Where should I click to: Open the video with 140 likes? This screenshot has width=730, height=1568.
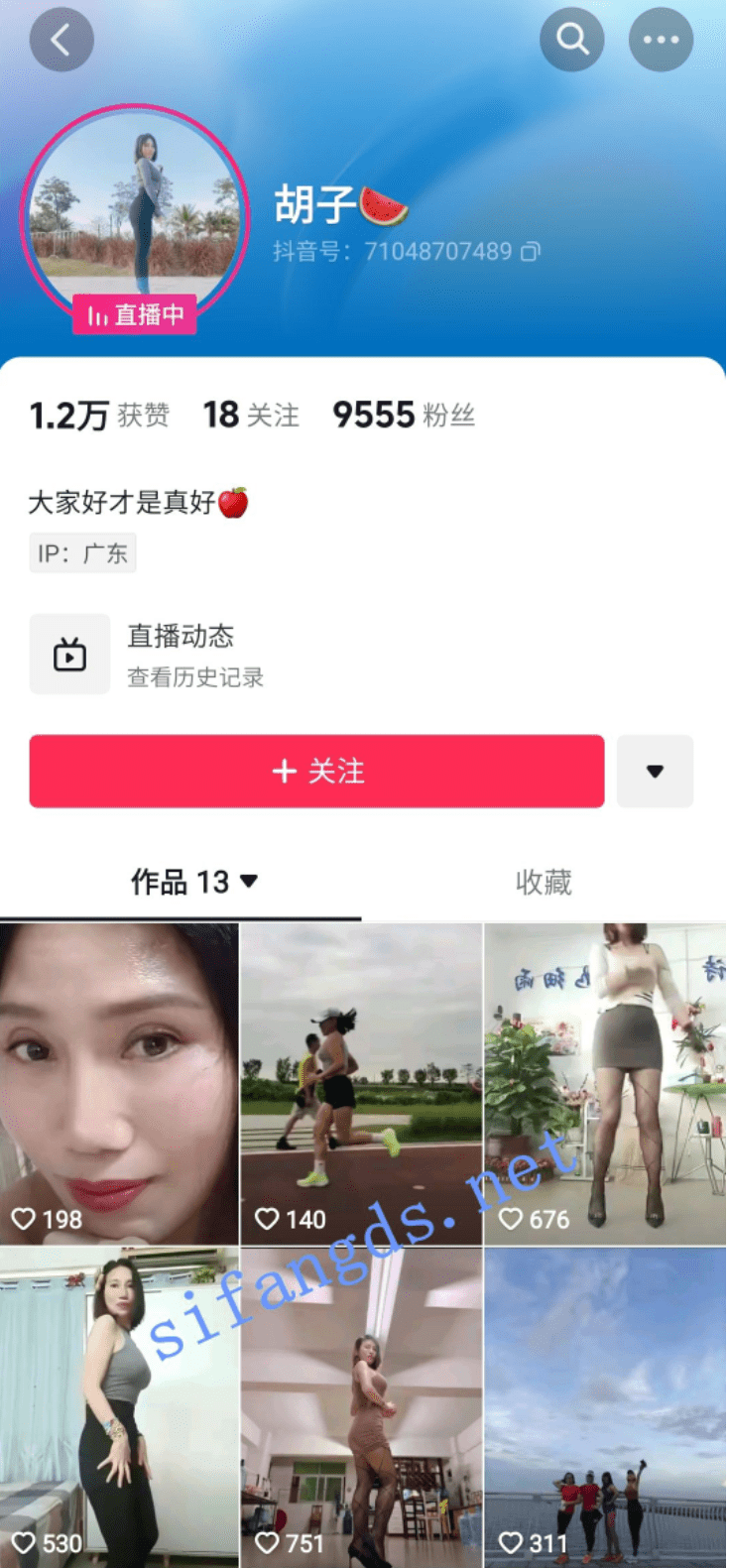tap(361, 1083)
